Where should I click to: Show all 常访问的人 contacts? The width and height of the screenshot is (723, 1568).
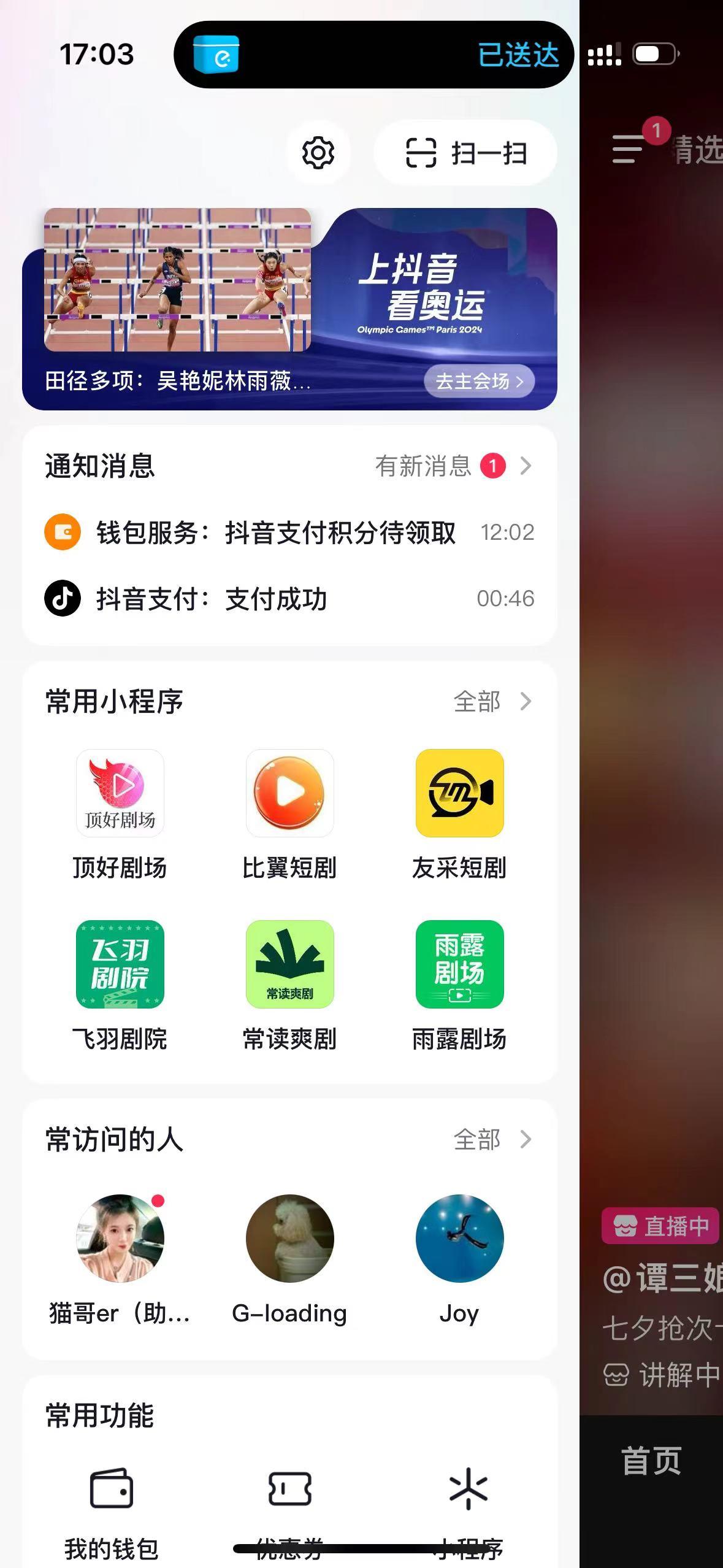point(492,1139)
